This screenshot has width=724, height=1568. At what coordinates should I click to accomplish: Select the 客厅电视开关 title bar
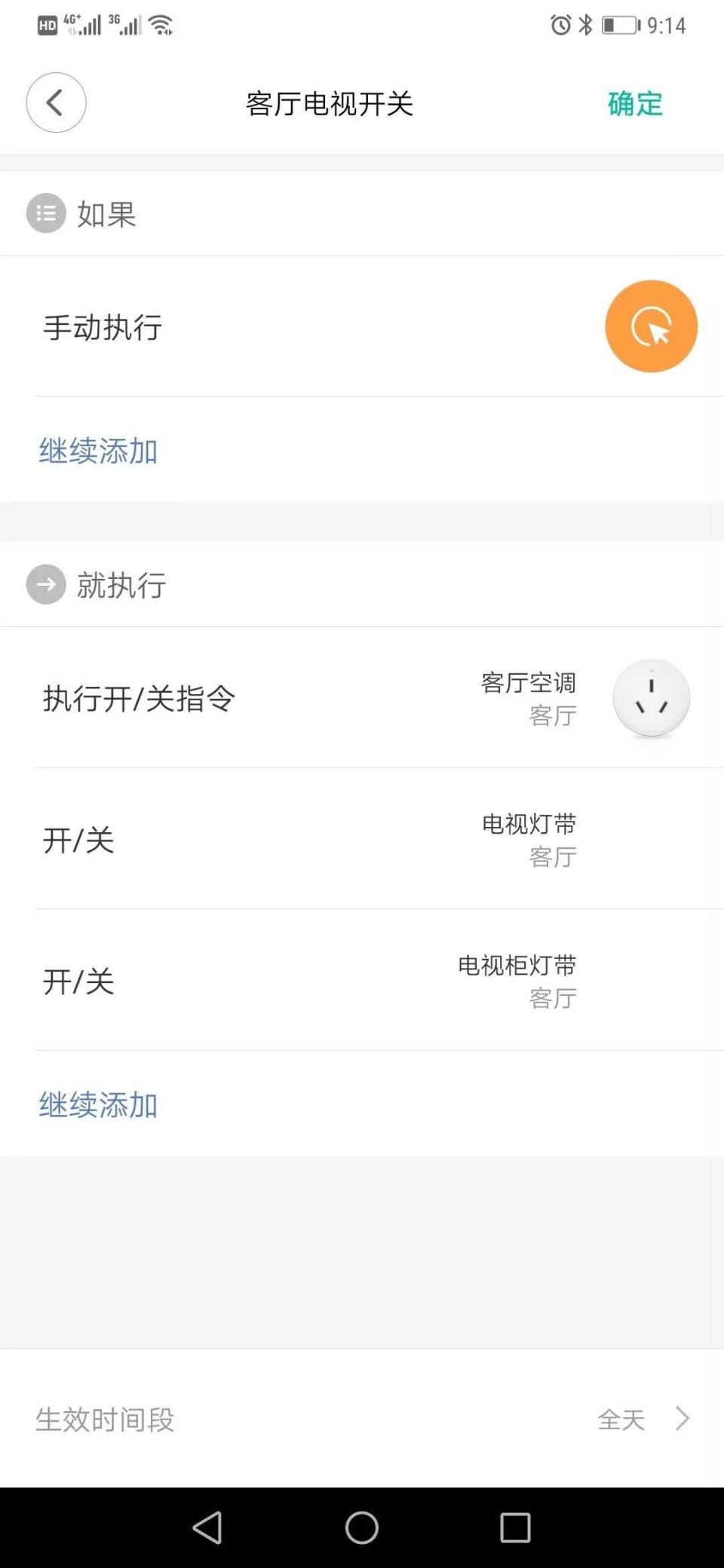click(x=330, y=103)
